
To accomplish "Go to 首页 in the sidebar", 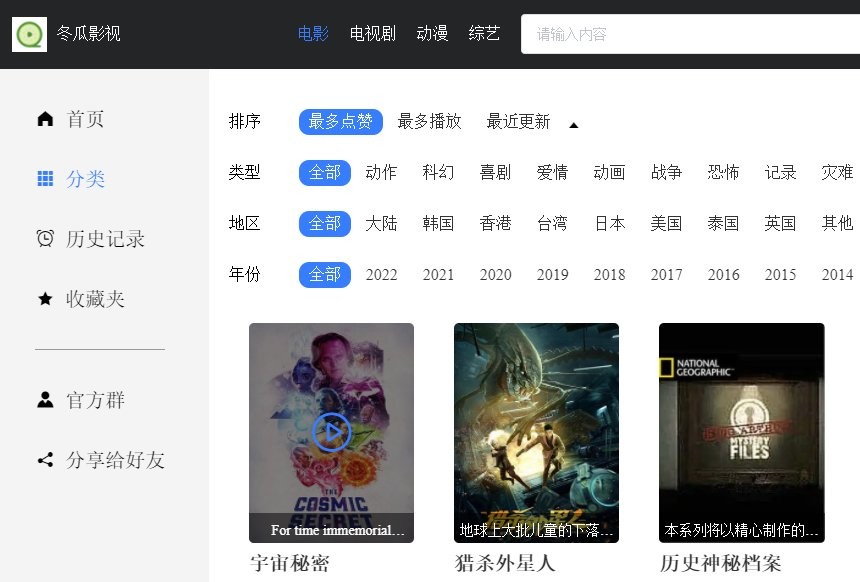I will coord(84,120).
